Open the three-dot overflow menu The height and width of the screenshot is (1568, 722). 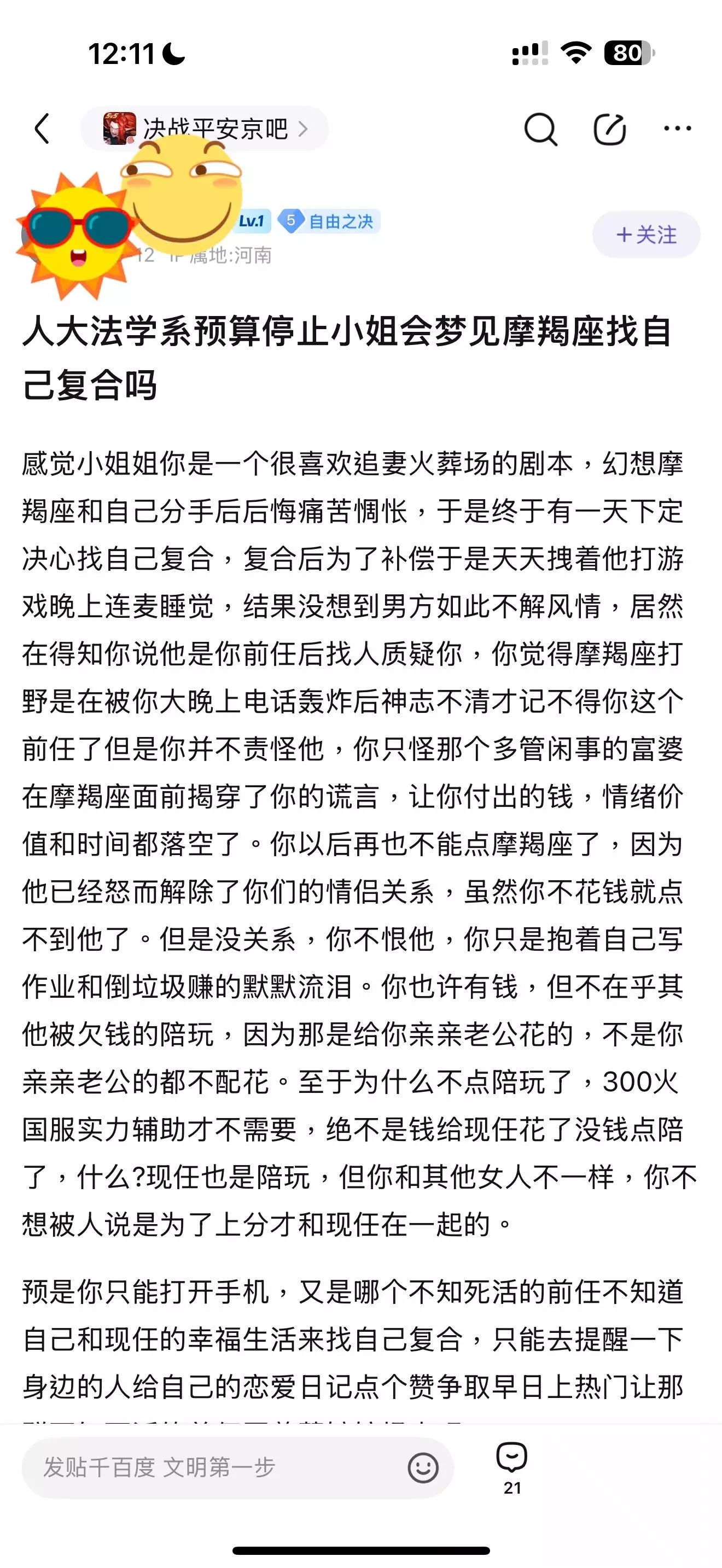click(x=678, y=128)
